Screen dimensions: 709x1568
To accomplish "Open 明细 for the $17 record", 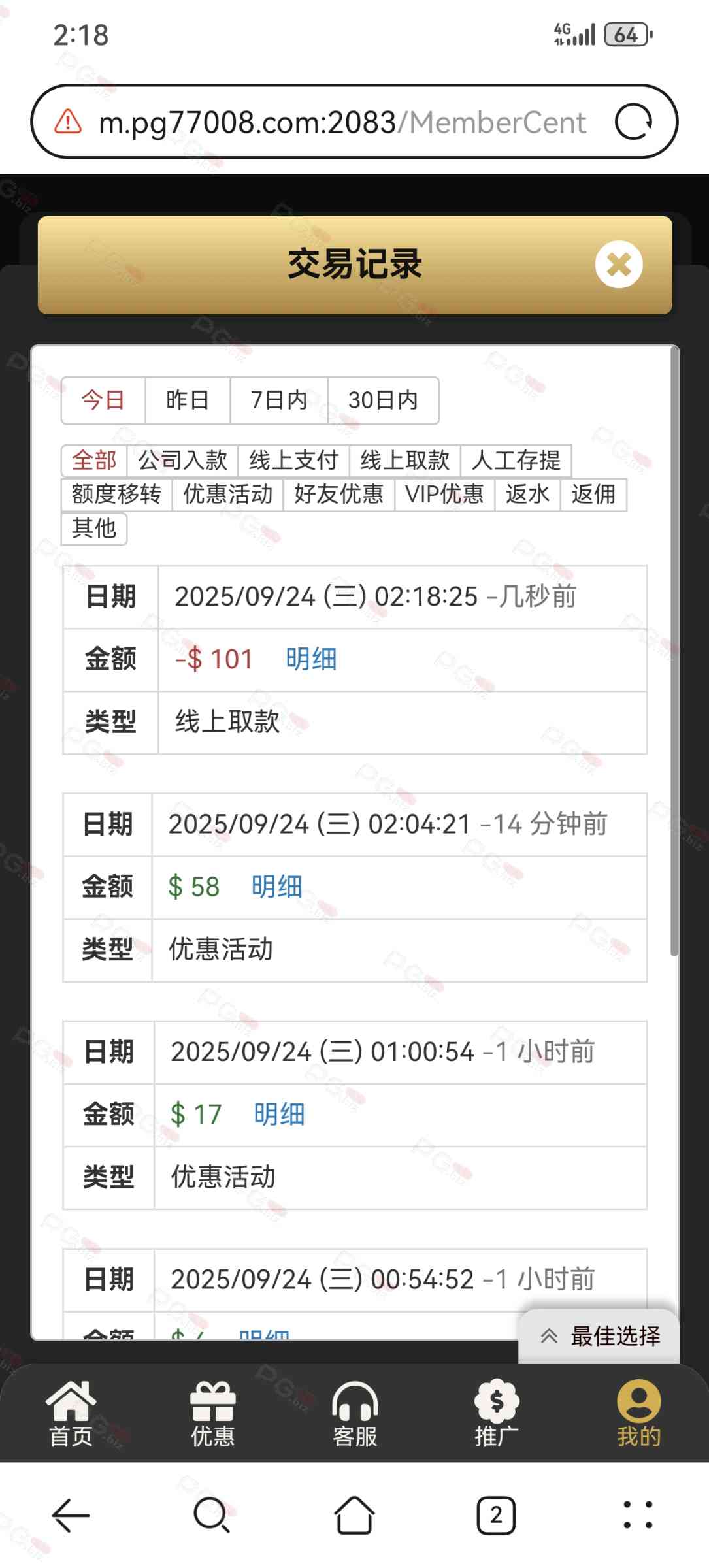I will (279, 1114).
